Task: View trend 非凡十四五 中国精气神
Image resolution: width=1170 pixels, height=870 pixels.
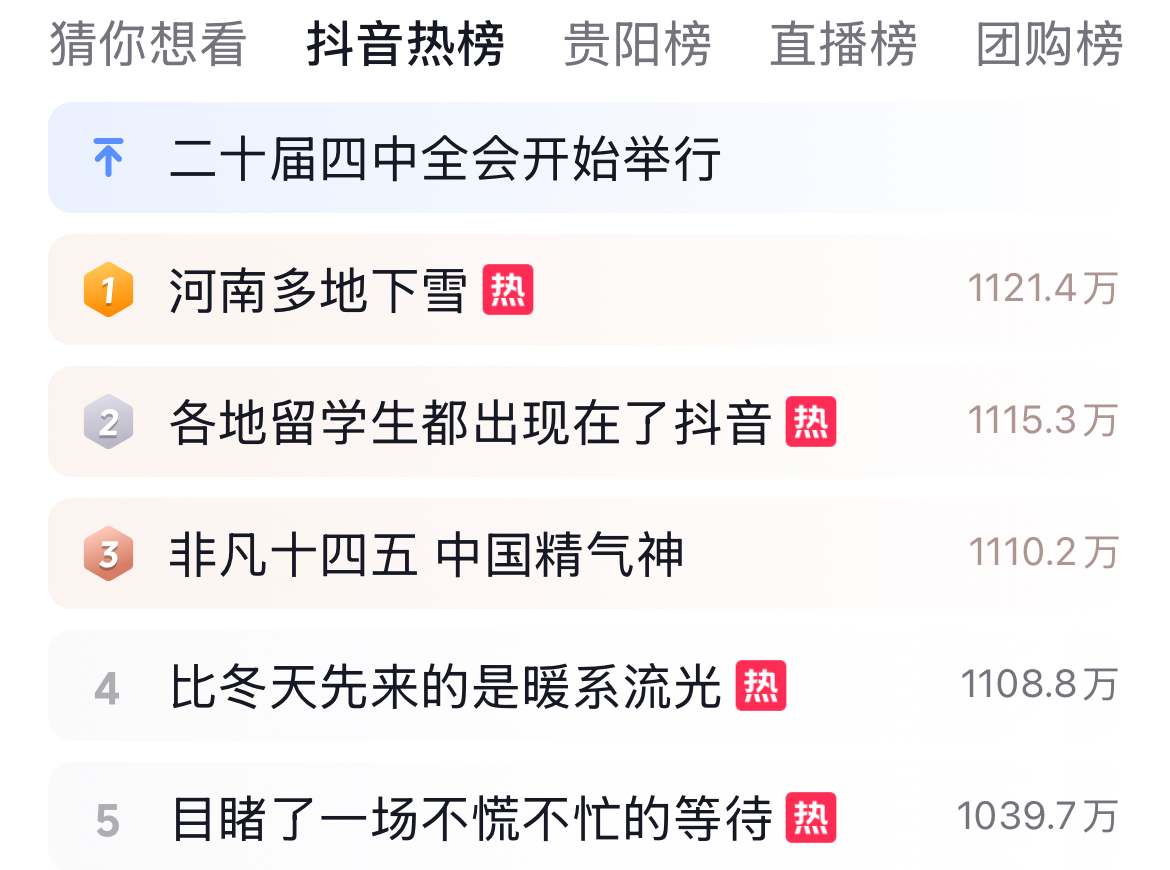Action: 427,555
